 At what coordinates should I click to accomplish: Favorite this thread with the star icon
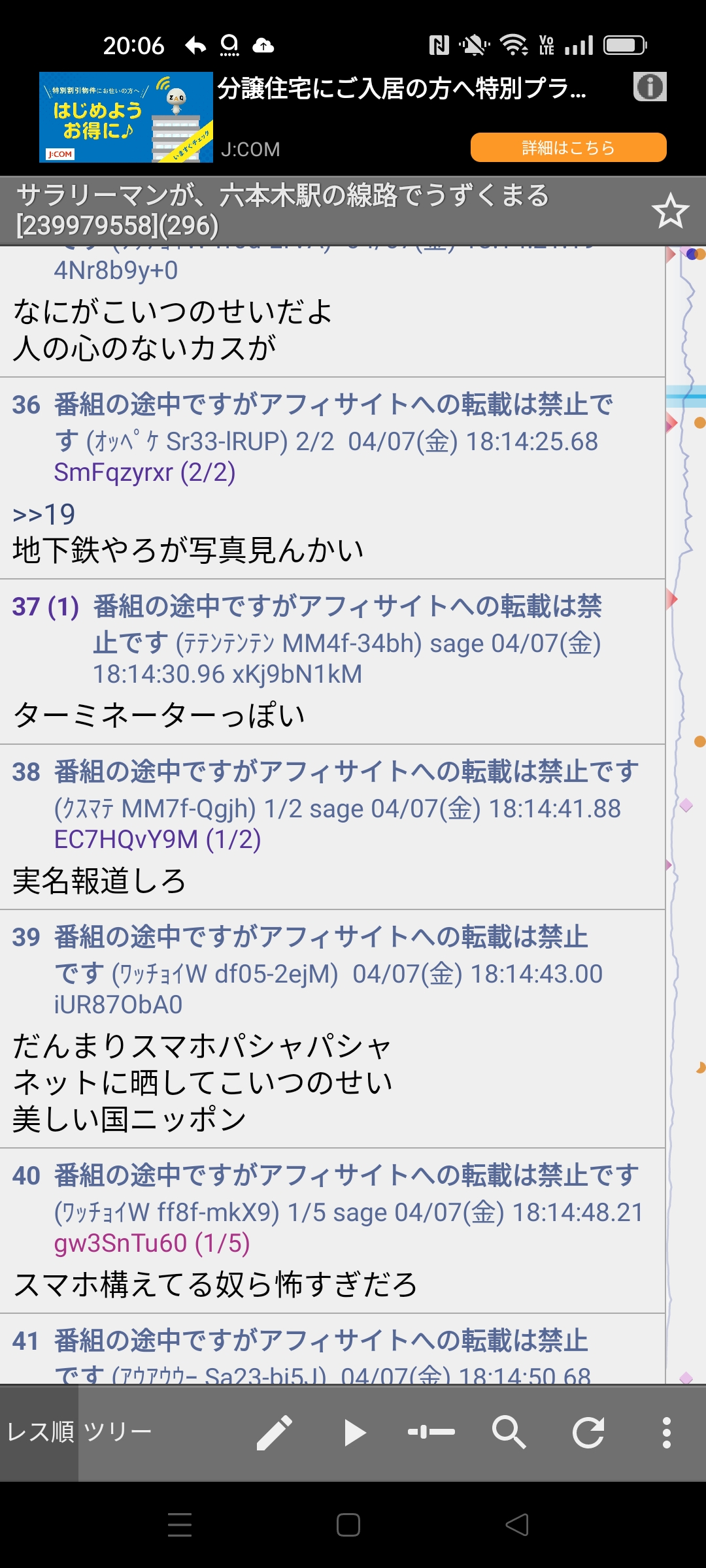pos(670,211)
